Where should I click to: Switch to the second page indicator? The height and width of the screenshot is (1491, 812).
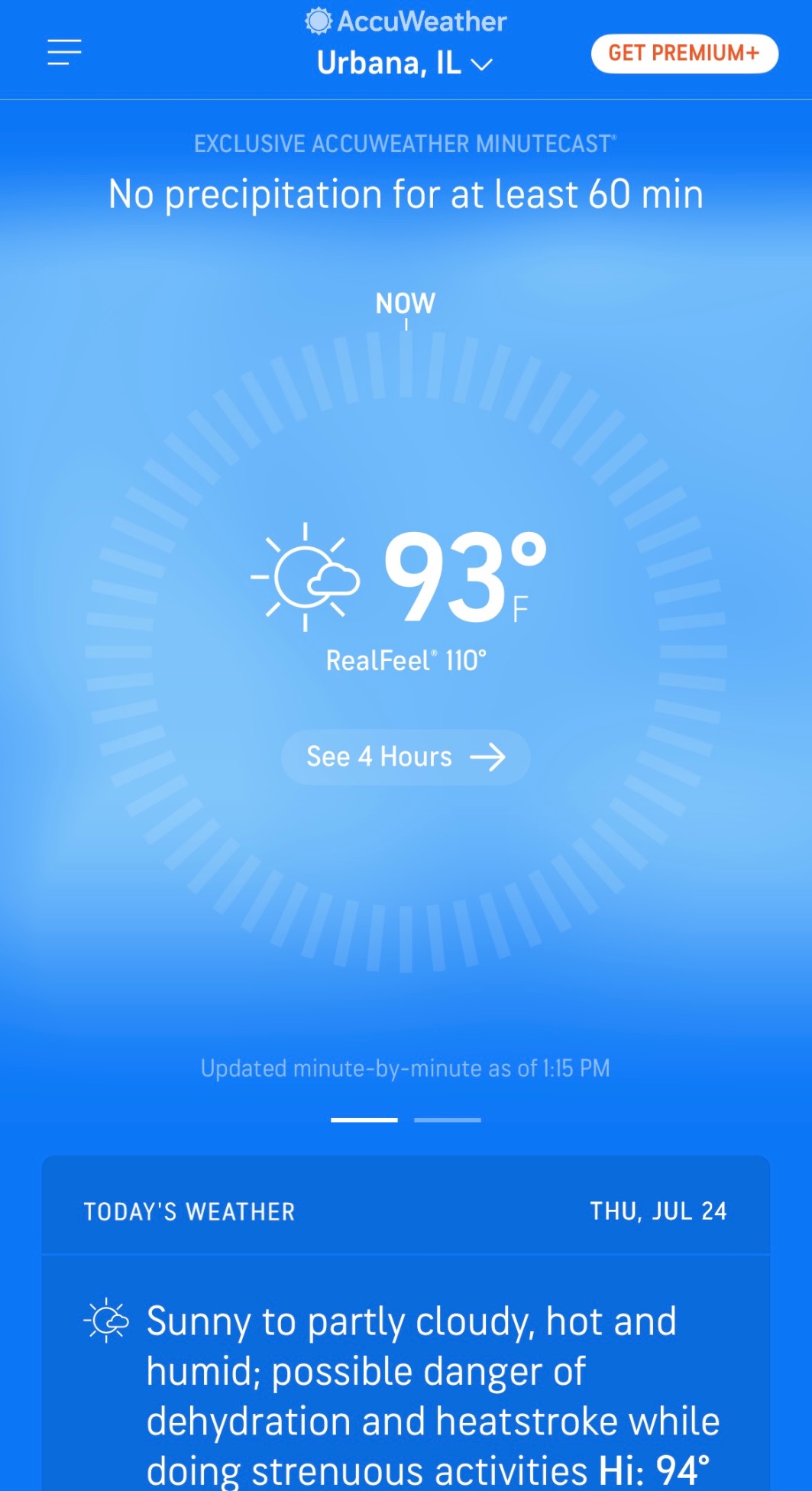click(x=447, y=1120)
